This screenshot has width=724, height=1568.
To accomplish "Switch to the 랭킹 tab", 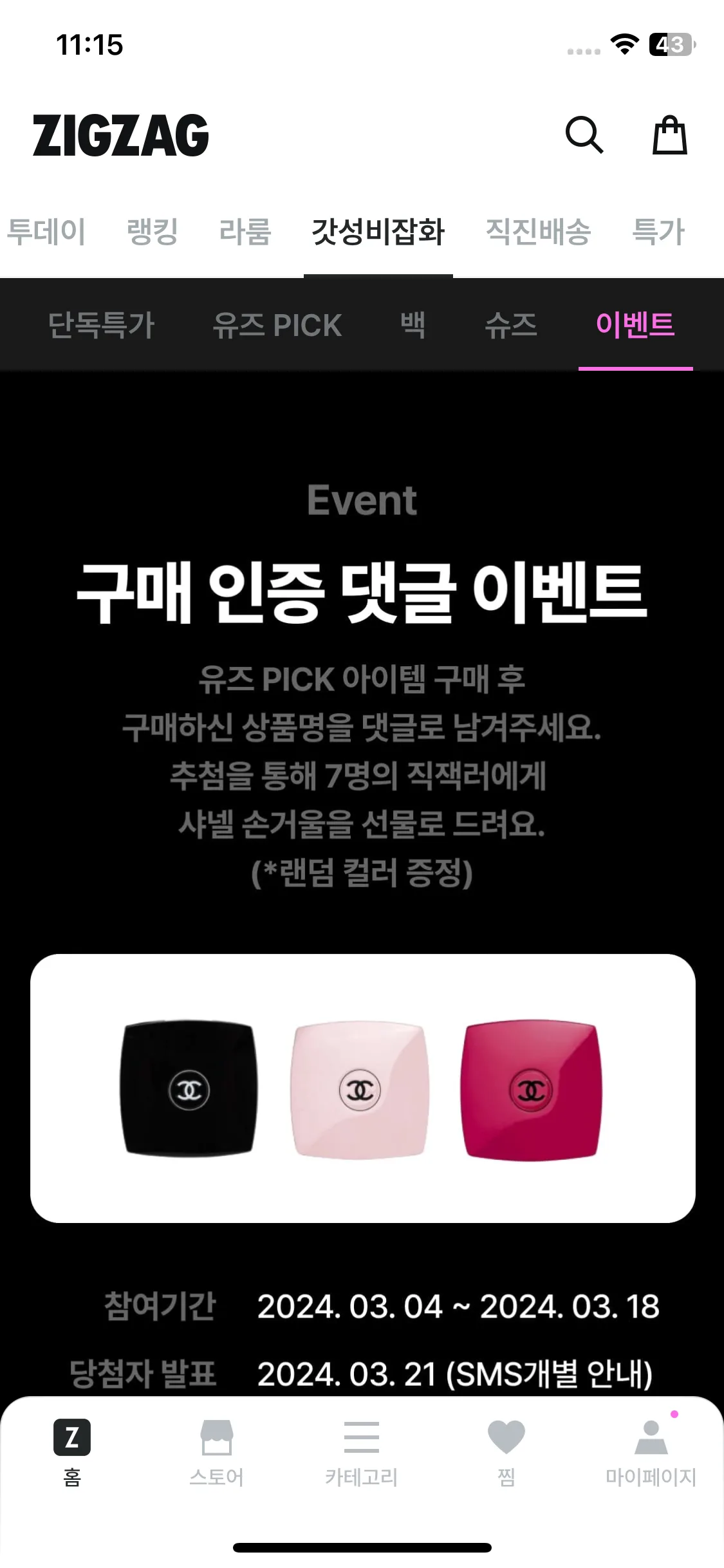I will point(153,232).
